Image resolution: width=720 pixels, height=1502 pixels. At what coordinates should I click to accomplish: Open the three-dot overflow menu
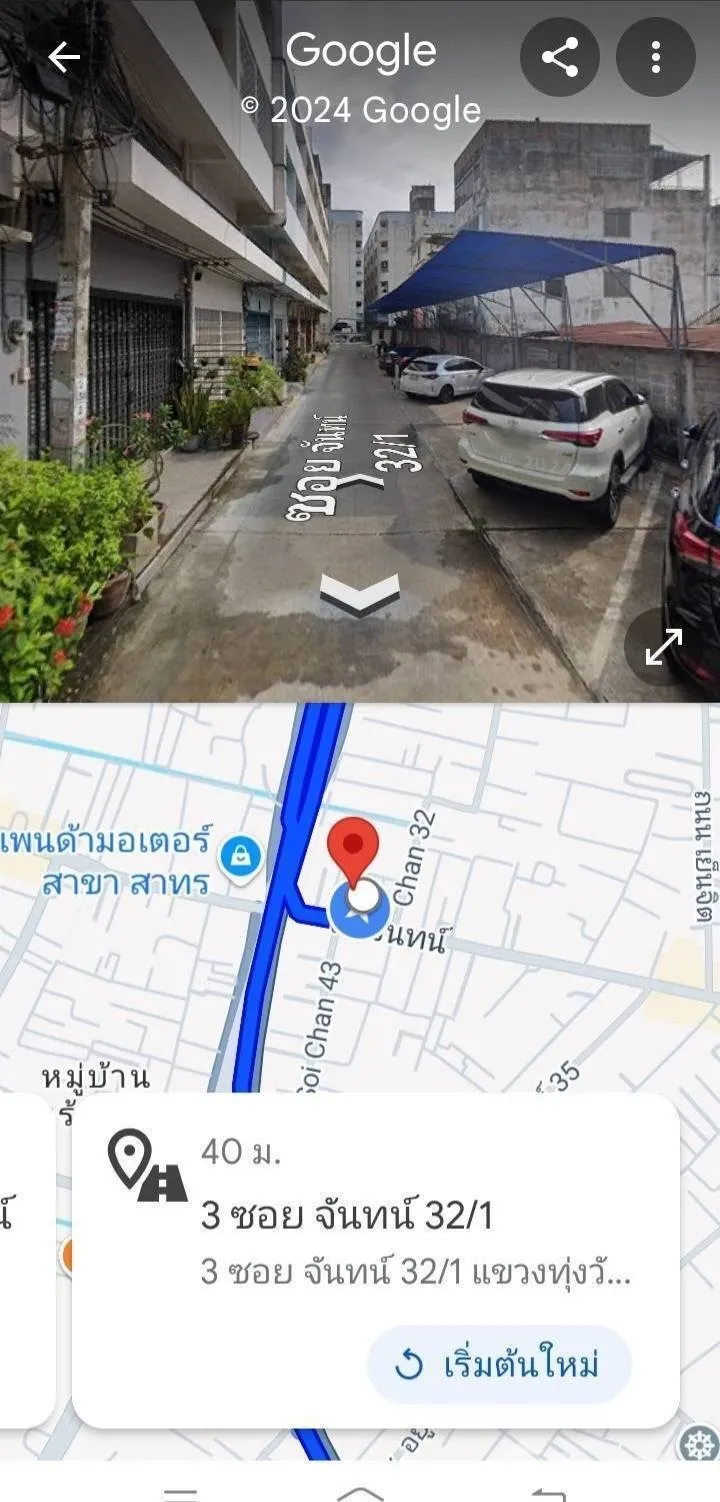pos(655,58)
